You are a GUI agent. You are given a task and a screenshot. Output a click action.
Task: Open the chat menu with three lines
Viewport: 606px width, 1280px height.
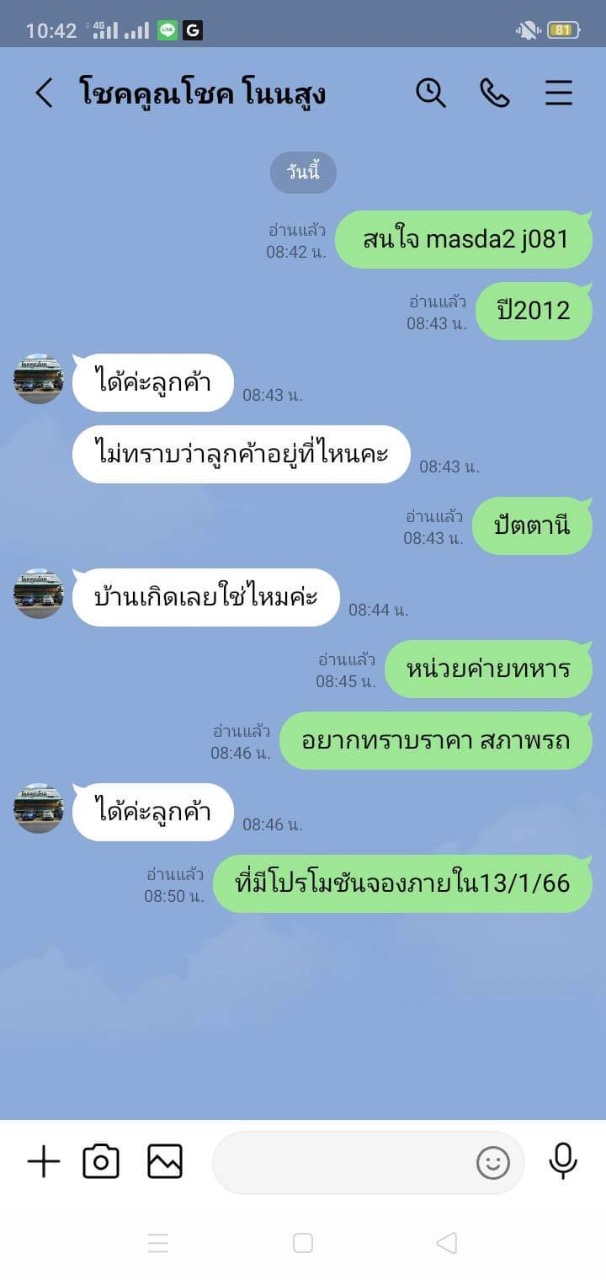558,93
